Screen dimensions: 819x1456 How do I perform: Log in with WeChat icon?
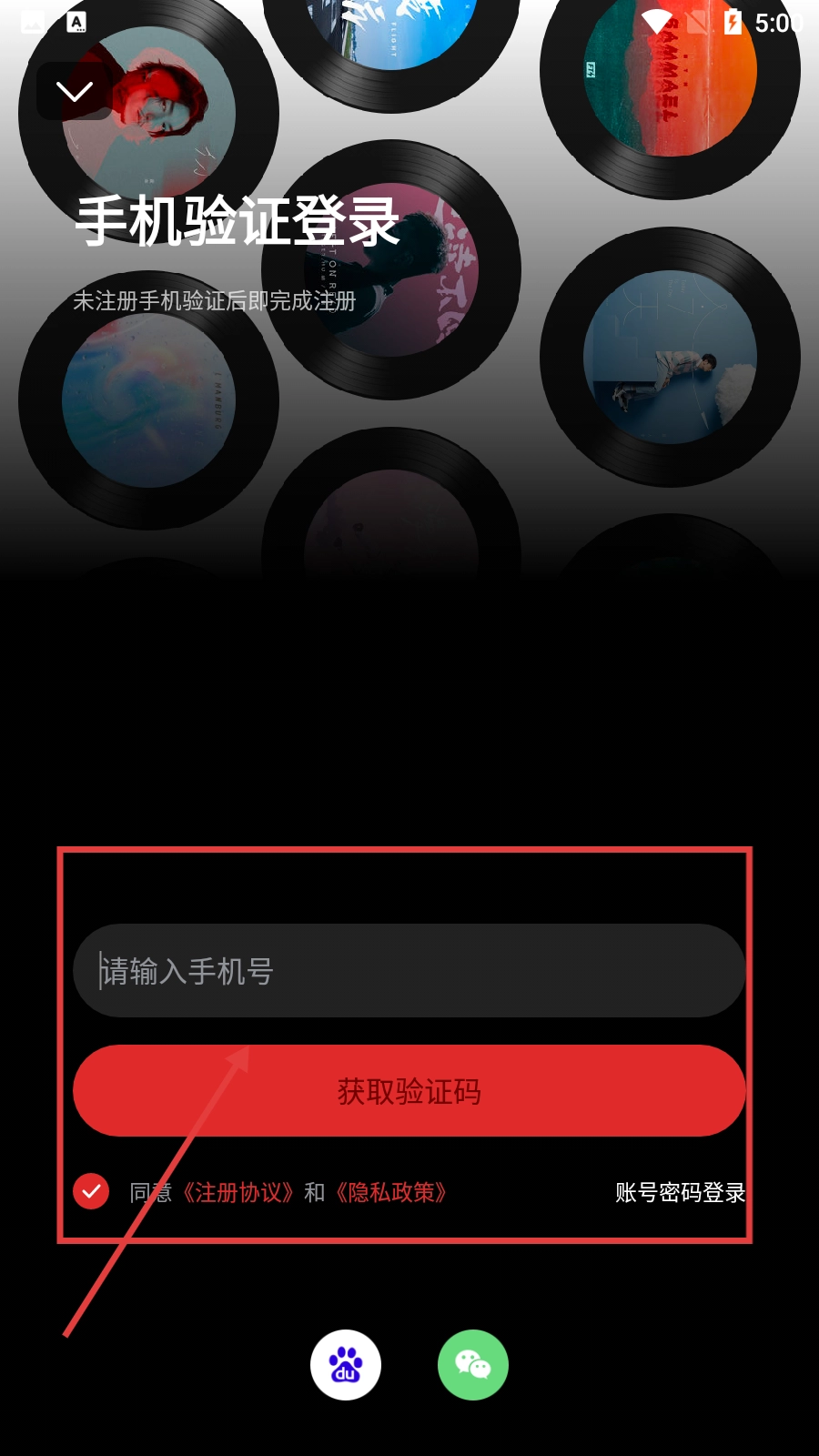pyautogui.click(x=472, y=1365)
